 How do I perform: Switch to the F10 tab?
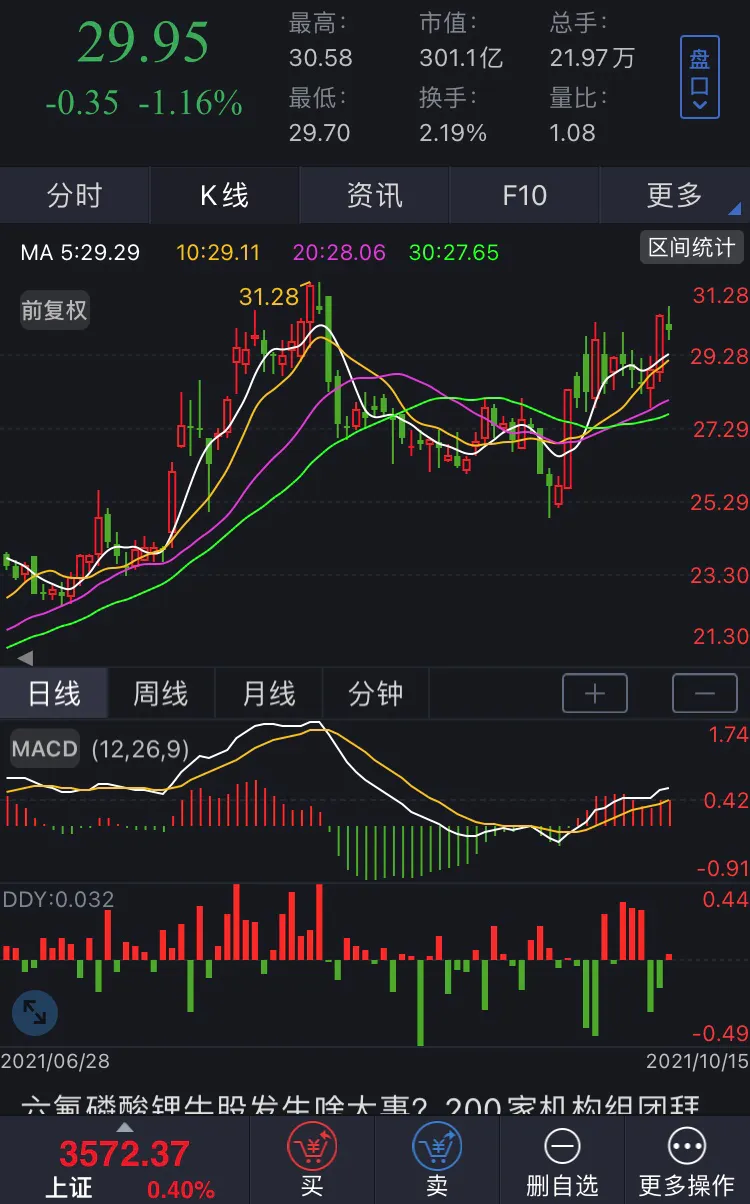pos(525,195)
